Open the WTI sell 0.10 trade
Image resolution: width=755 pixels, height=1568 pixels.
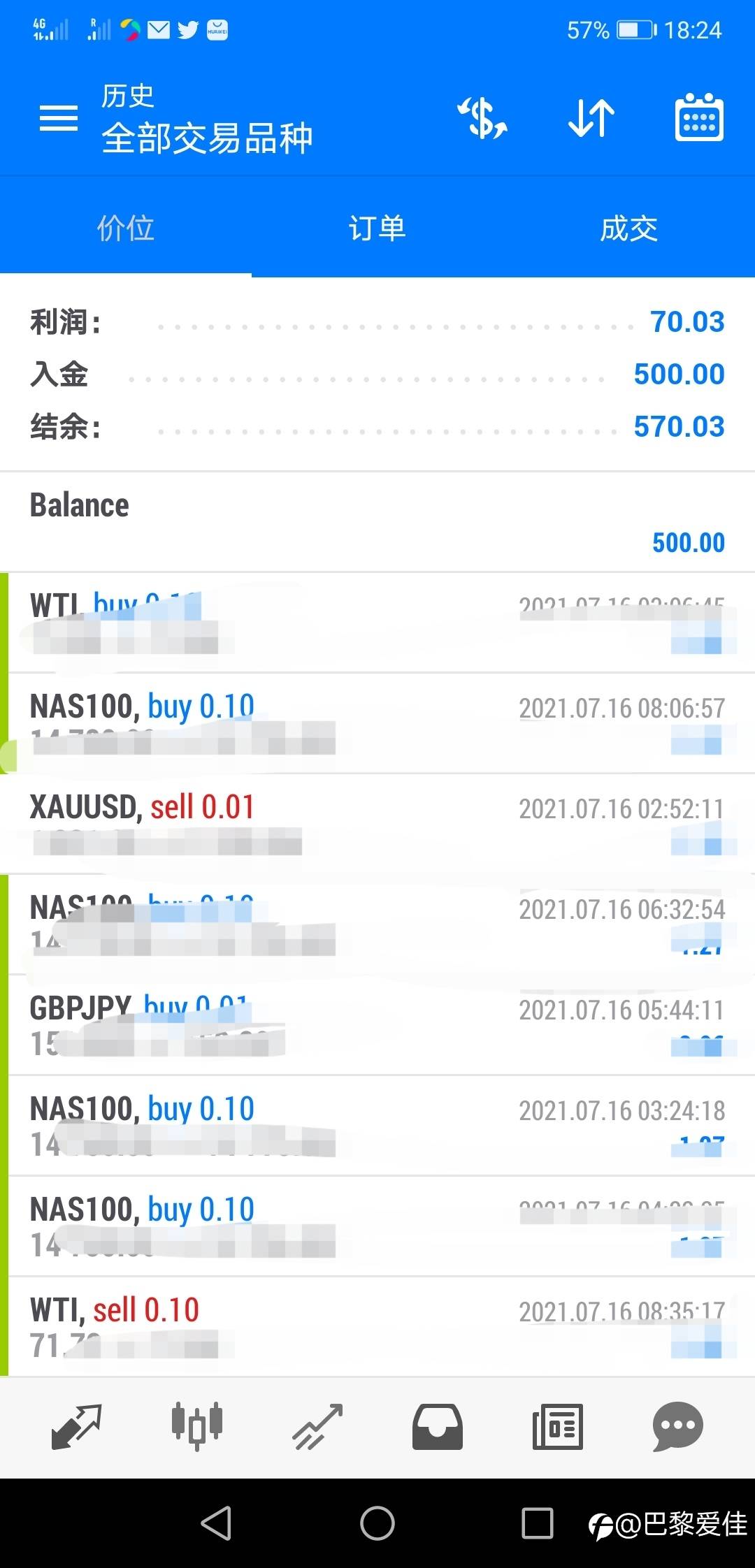click(377, 1326)
